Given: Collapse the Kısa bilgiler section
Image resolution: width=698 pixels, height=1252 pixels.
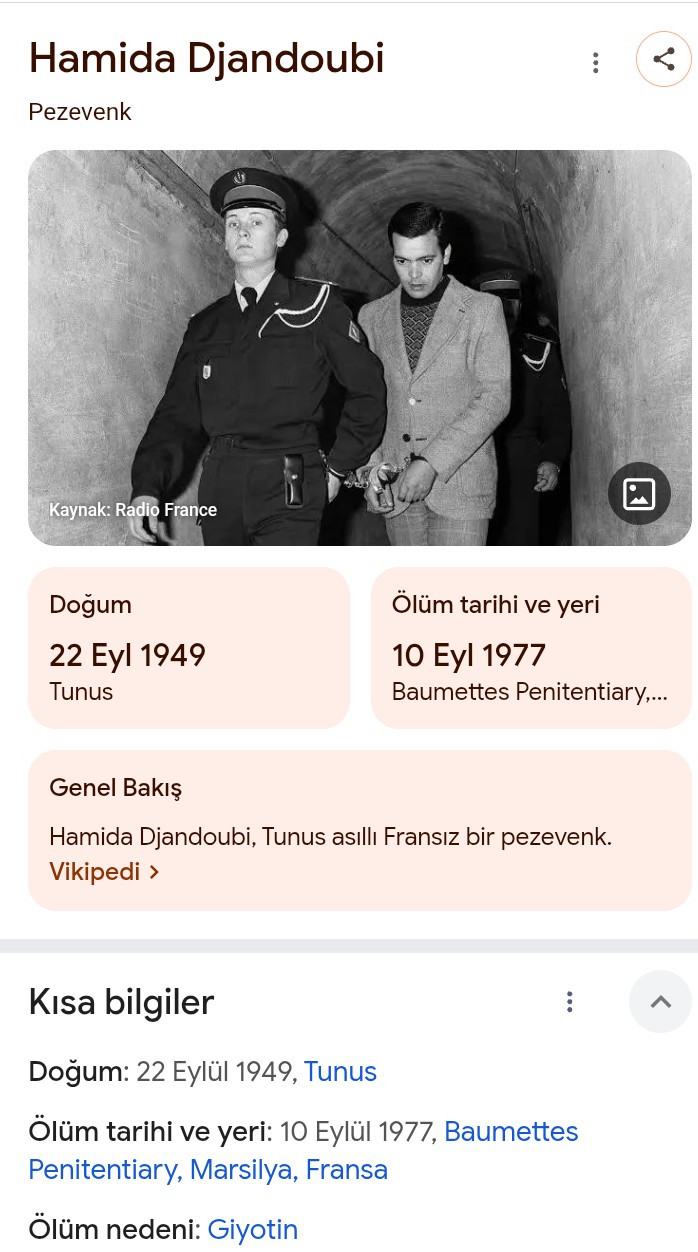Looking at the screenshot, I should (x=660, y=1001).
